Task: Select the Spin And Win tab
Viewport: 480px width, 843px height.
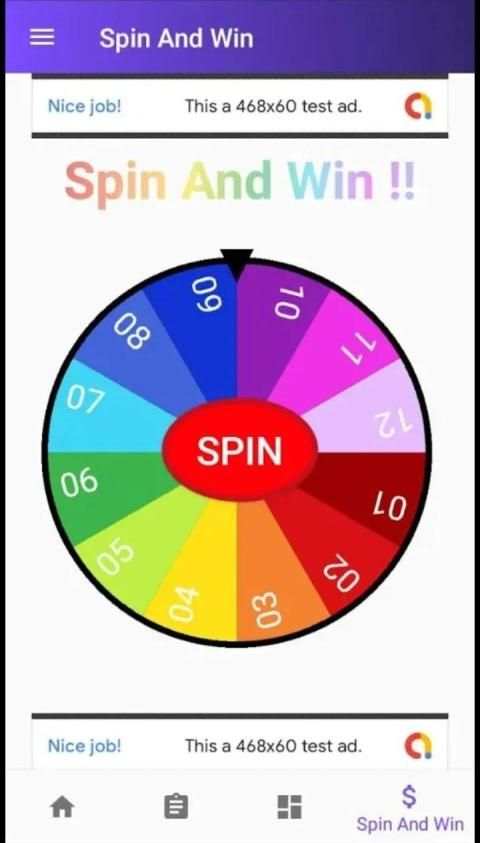Action: click(x=410, y=809)
